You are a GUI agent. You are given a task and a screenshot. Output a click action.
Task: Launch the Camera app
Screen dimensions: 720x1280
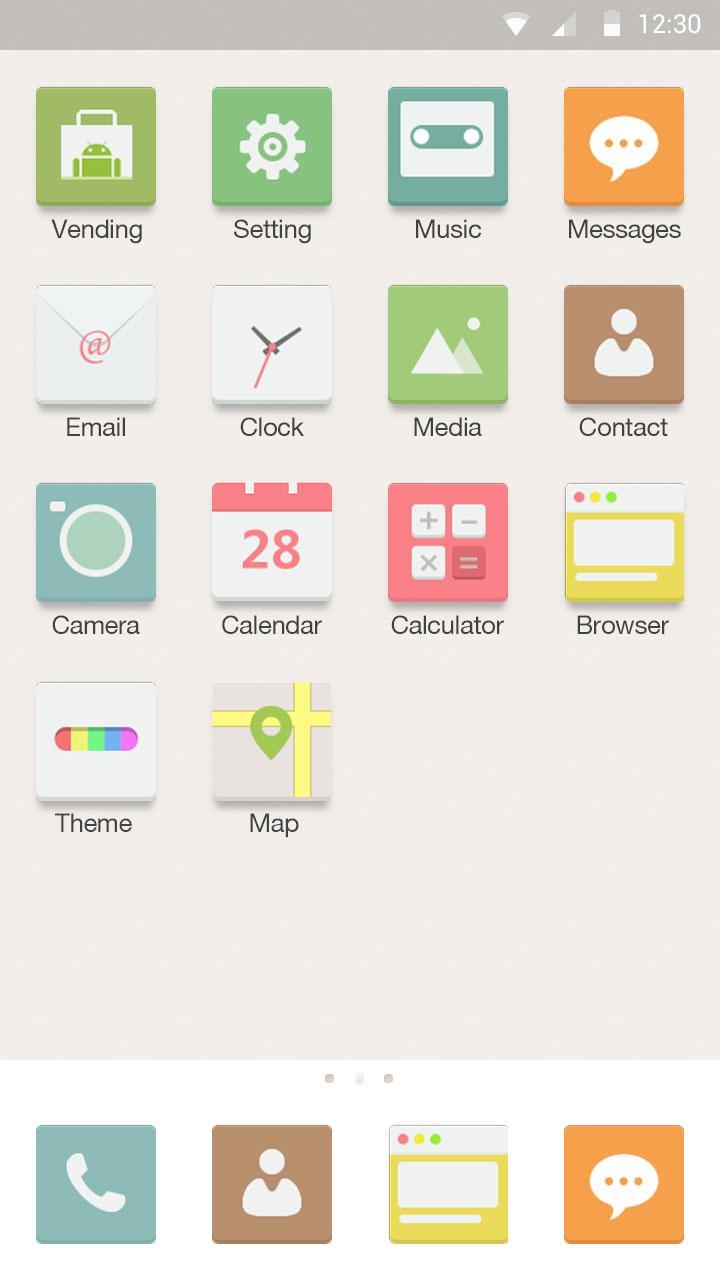[x=96, y=543]
